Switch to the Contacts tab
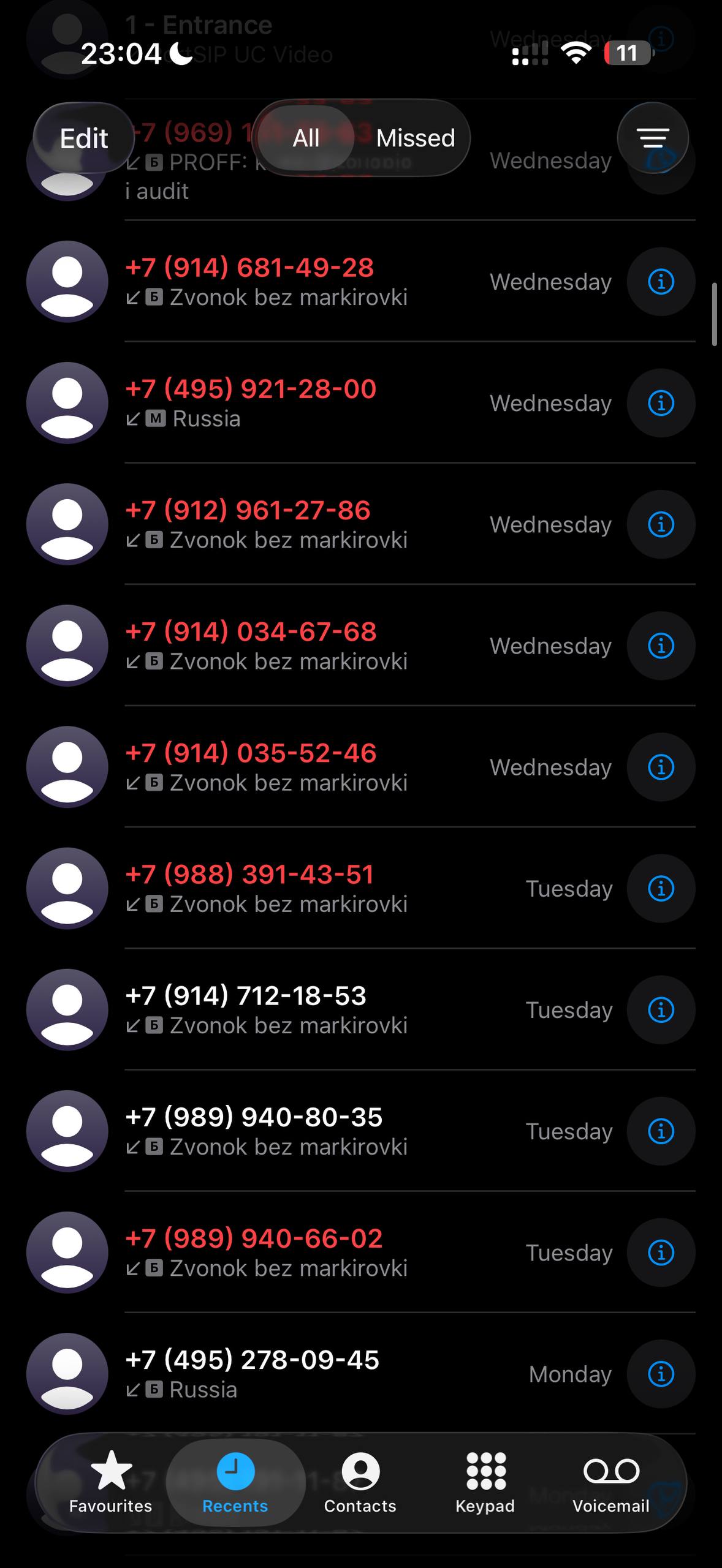This screenshot has width=722, height=1568. coord(360,1483)
